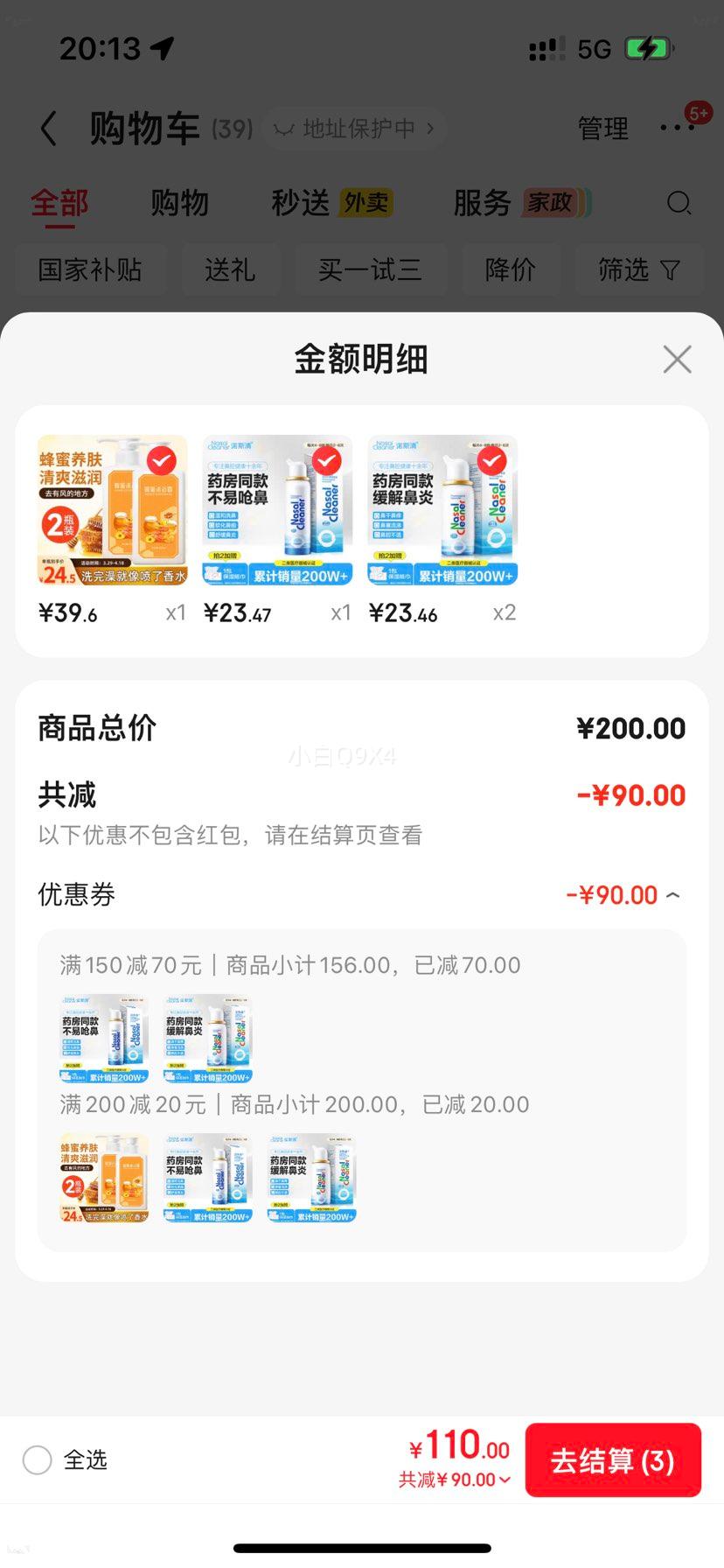Switch to the 购物 tab
This screenshot has height=1568, width=724.
tap(181, 203)
